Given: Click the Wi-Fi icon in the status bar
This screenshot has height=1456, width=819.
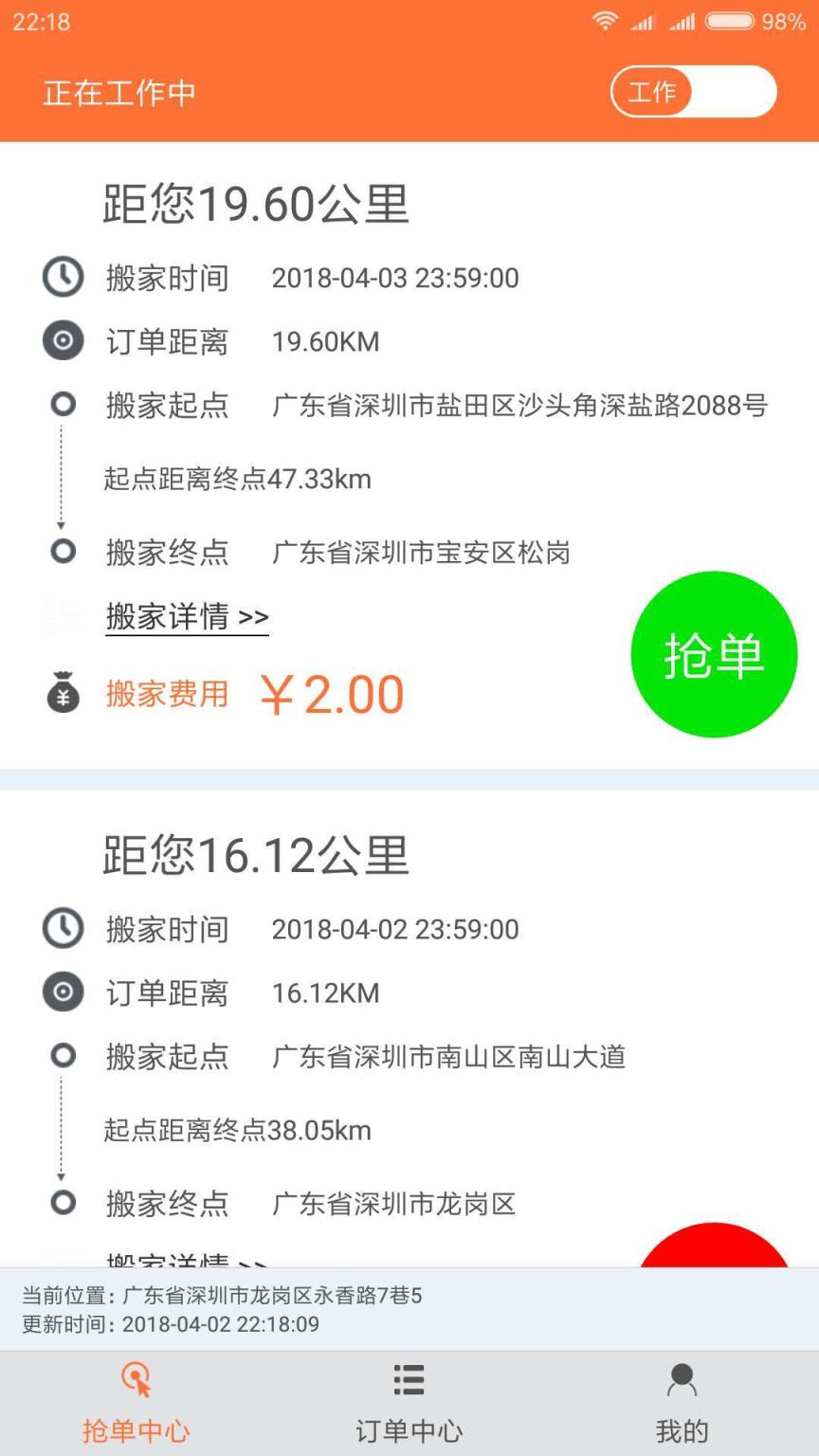Looking at the screenshot, I should tap(607, 20).
